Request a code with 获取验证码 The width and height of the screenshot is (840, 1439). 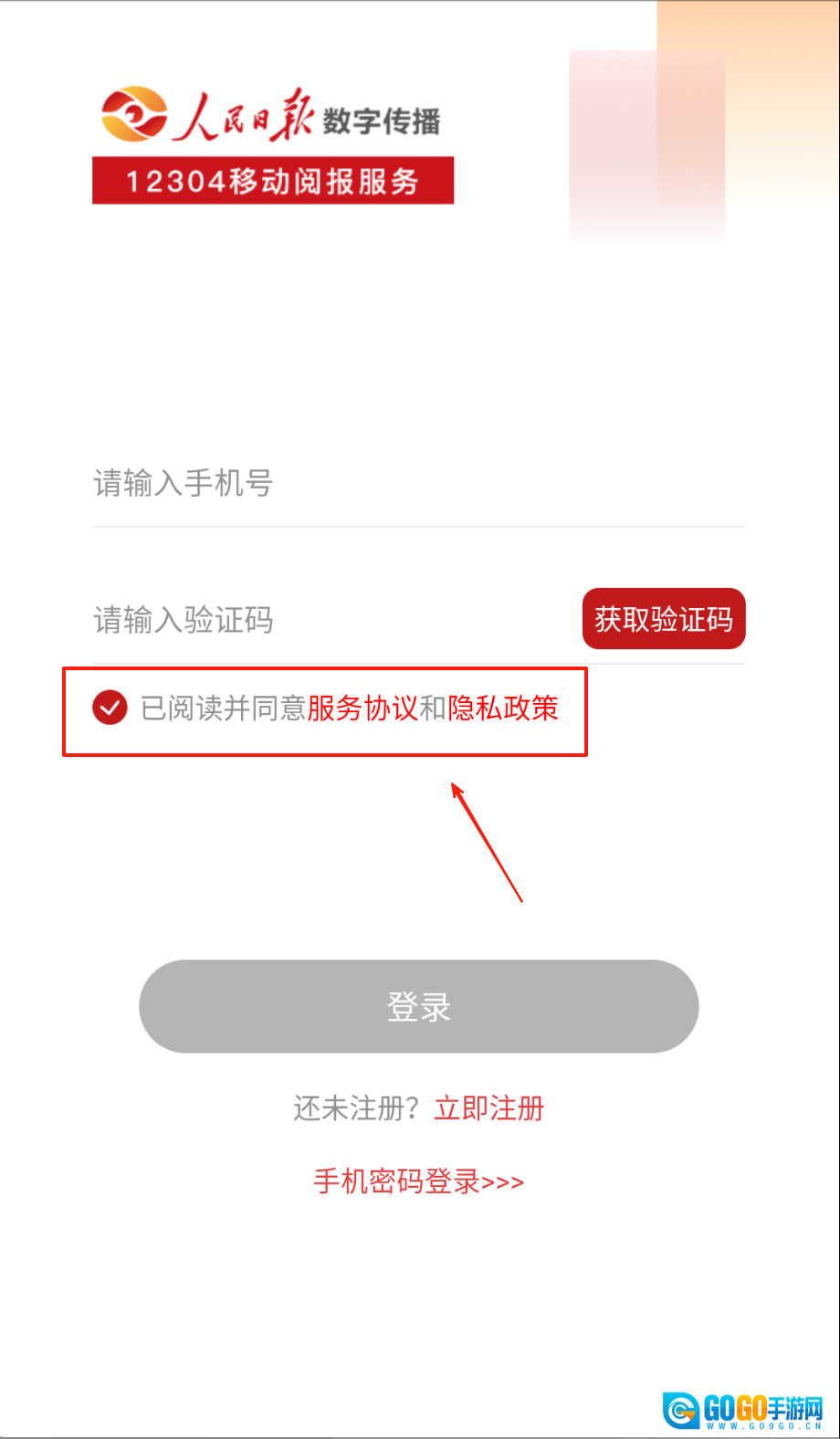(x=664, y=619)
